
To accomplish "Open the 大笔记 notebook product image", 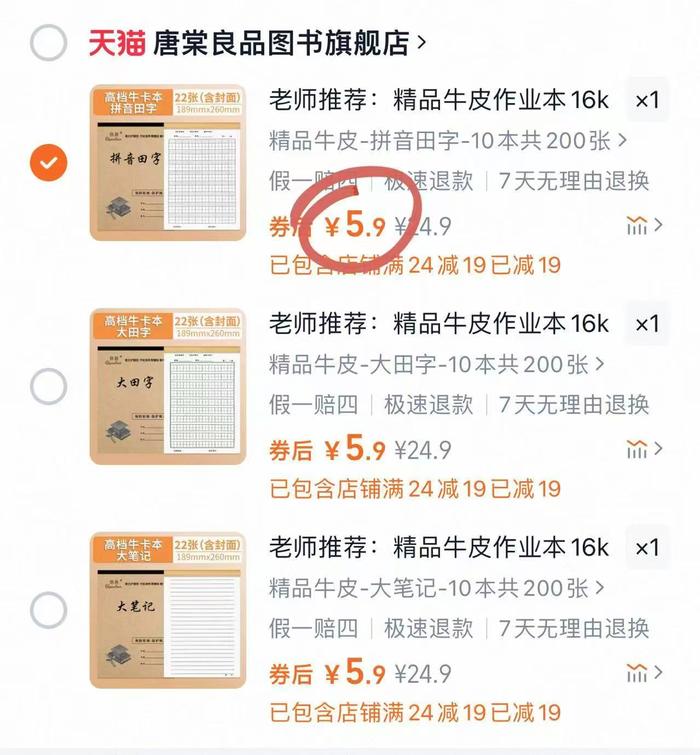I will click(x=169, y=610).
